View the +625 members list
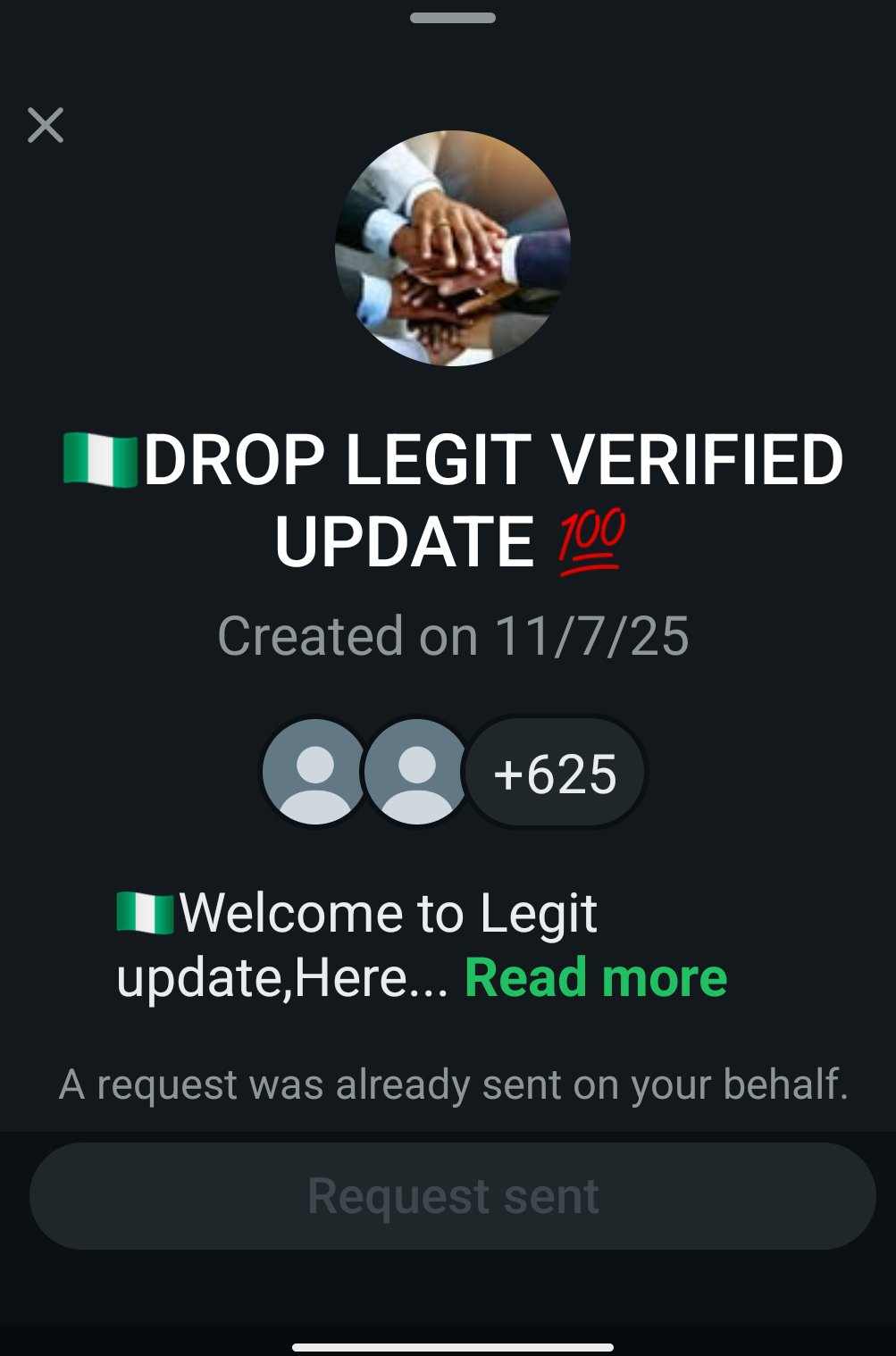 tap(555, 774)
